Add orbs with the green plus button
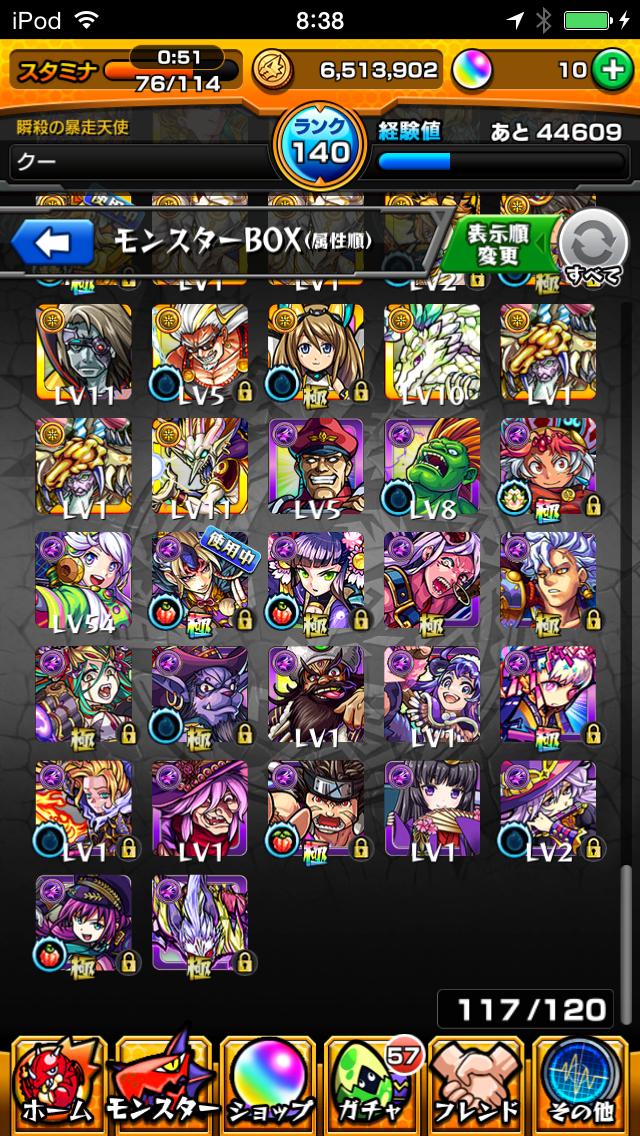The width and height of the screenshot is (640, 1136). coord(609,70)
